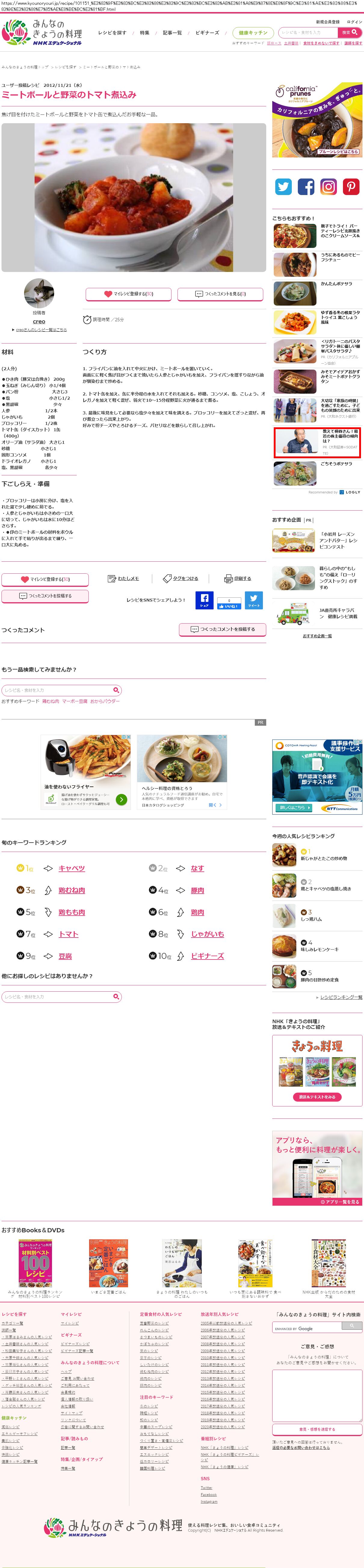View the author creo's profile
This screenshot has height=1568, width=364.
tap(39, 322)
